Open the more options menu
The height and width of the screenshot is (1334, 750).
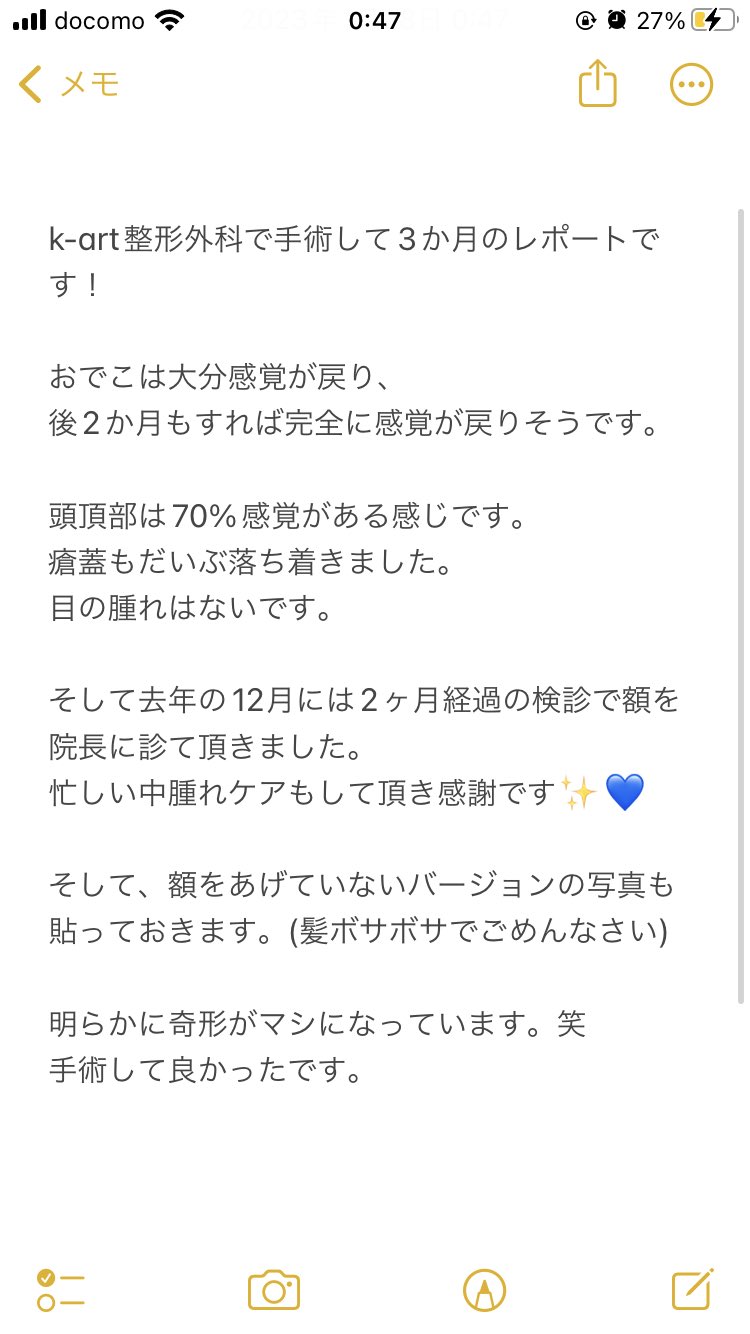[691, 84]
